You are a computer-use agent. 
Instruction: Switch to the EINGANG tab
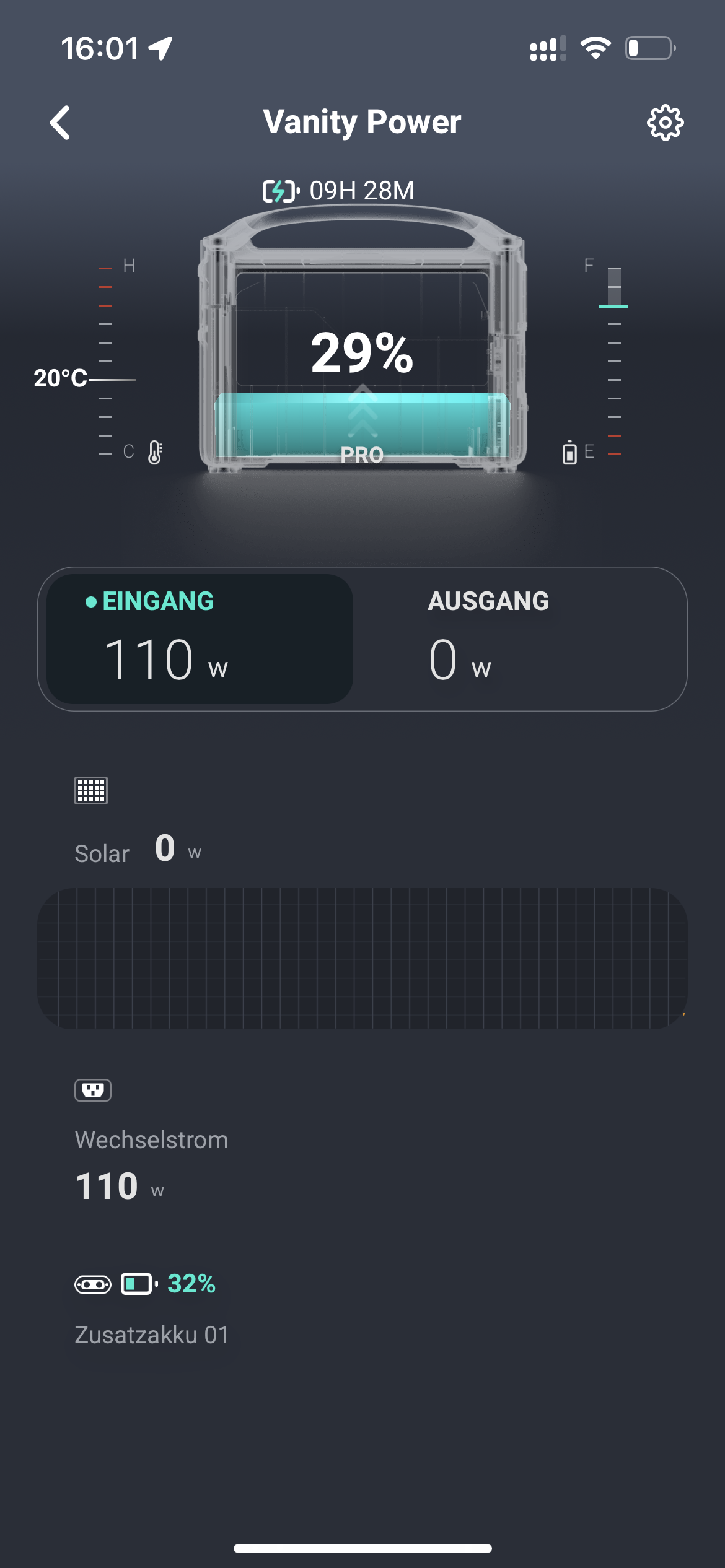200,639
